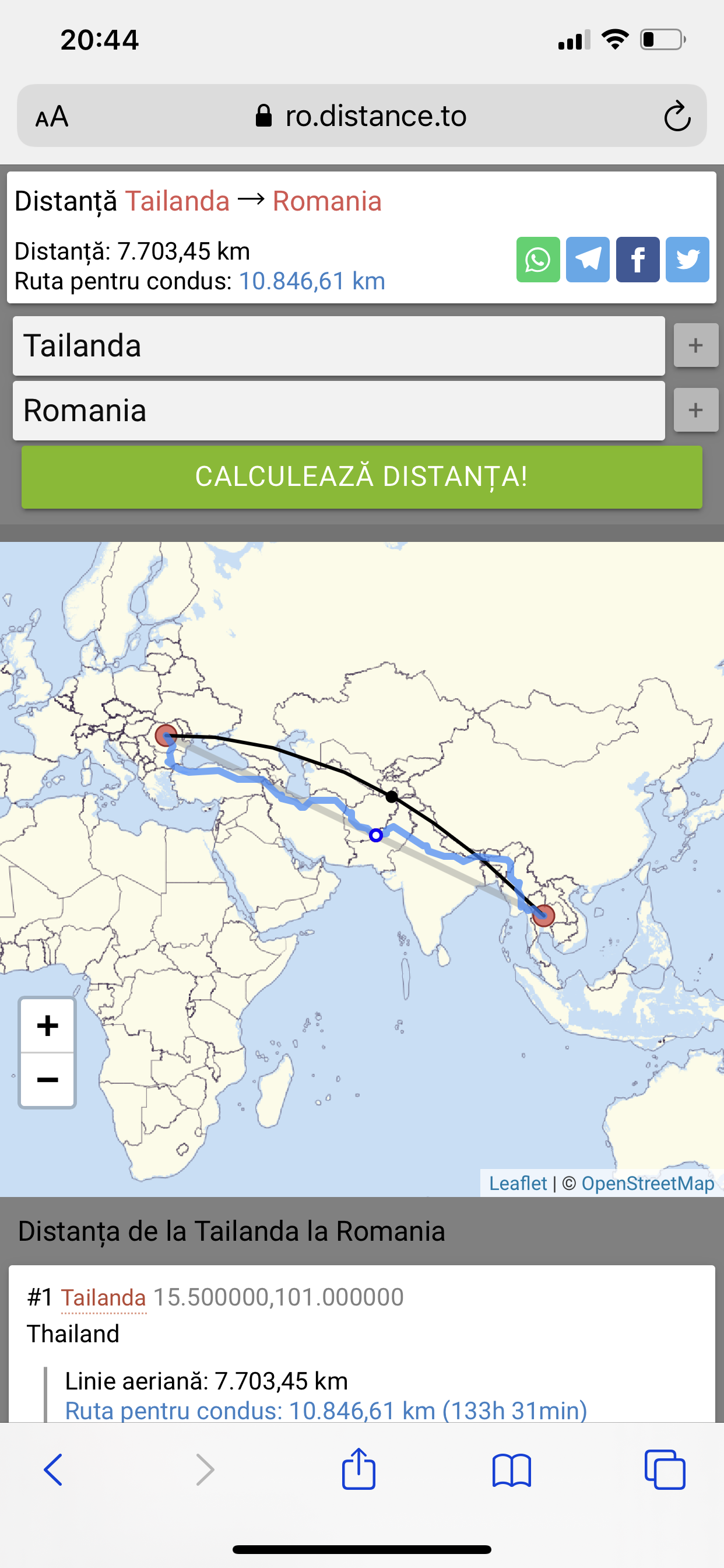Image resolution: width=724 pixels, height=1568 pixels.
Task: Tap the CALCULEAZĂ DISTANȚA! button
Action: pos(362,477)
